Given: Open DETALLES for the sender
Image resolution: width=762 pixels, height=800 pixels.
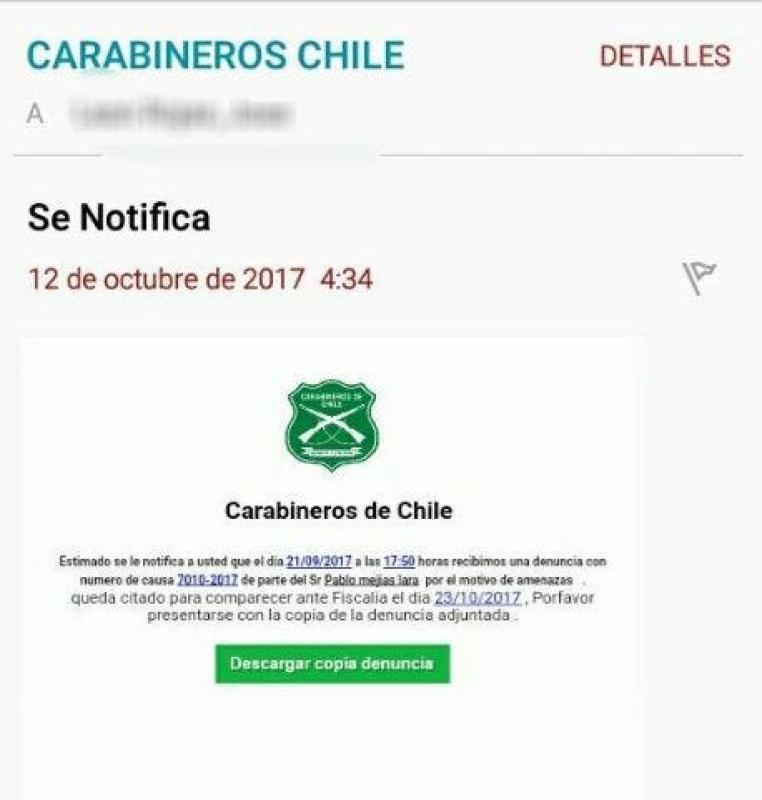Looking at the screenshot, I should (x=664, y=56).
